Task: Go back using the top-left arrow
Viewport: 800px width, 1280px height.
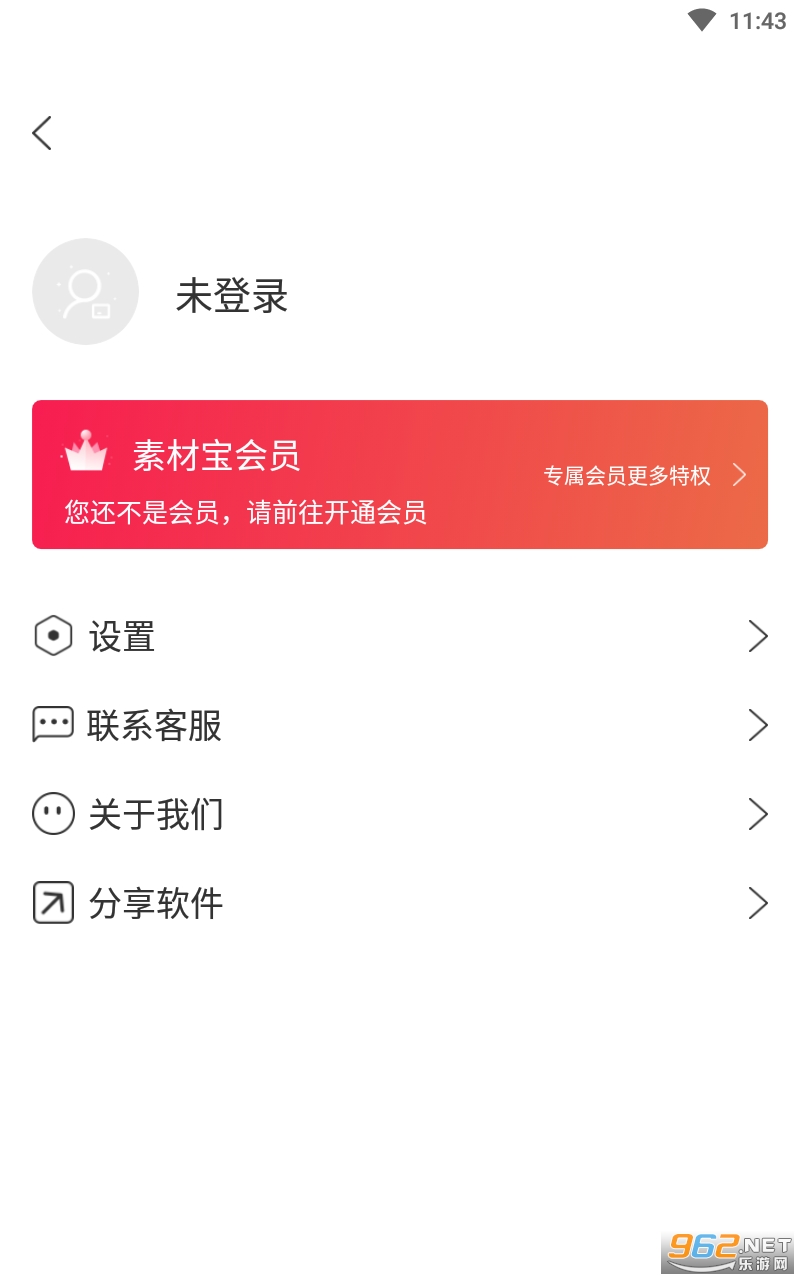Action: [42, 133]
